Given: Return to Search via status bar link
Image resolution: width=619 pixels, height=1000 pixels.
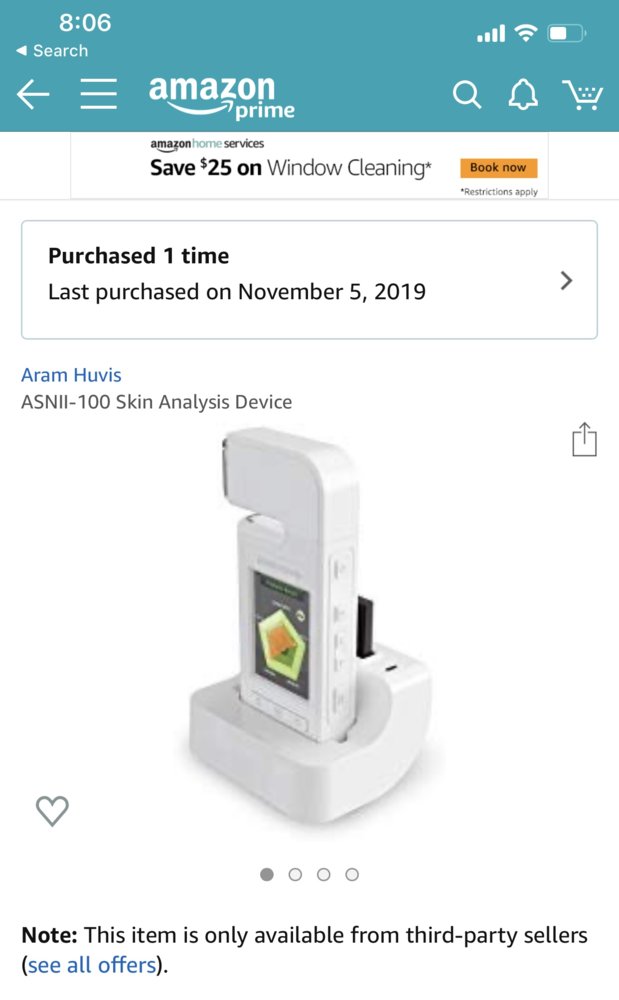Looking at the screenshot, I should pos(52,51).
